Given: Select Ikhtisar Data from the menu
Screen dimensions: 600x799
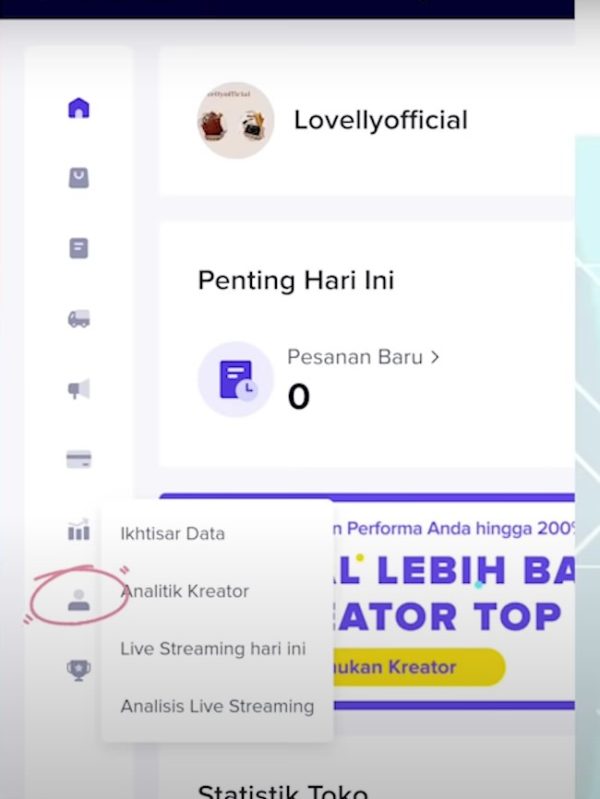Looking at the screenshot, I should (x=172, y=533).
